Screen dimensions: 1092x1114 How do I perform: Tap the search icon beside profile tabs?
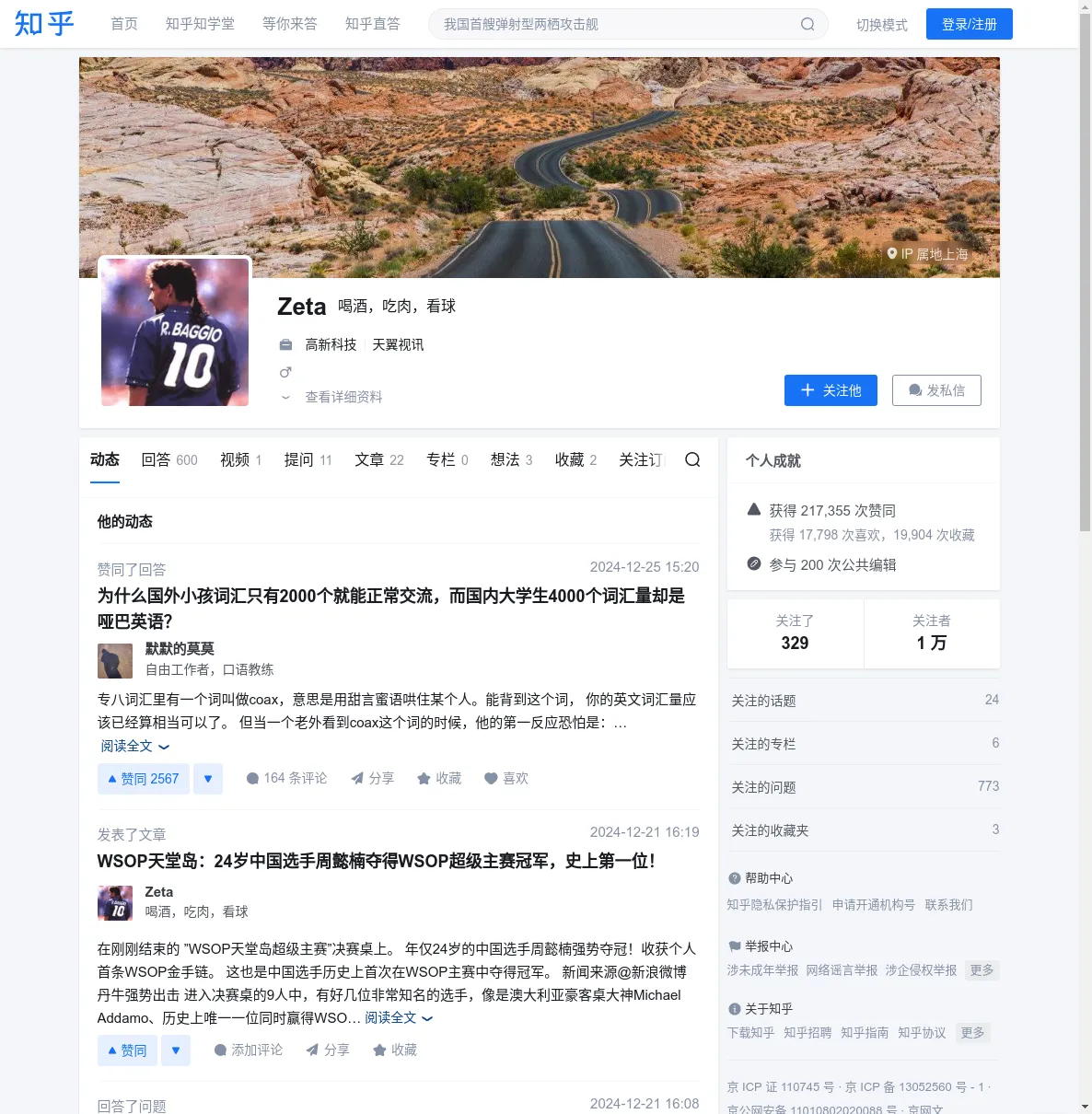[692, 459]
